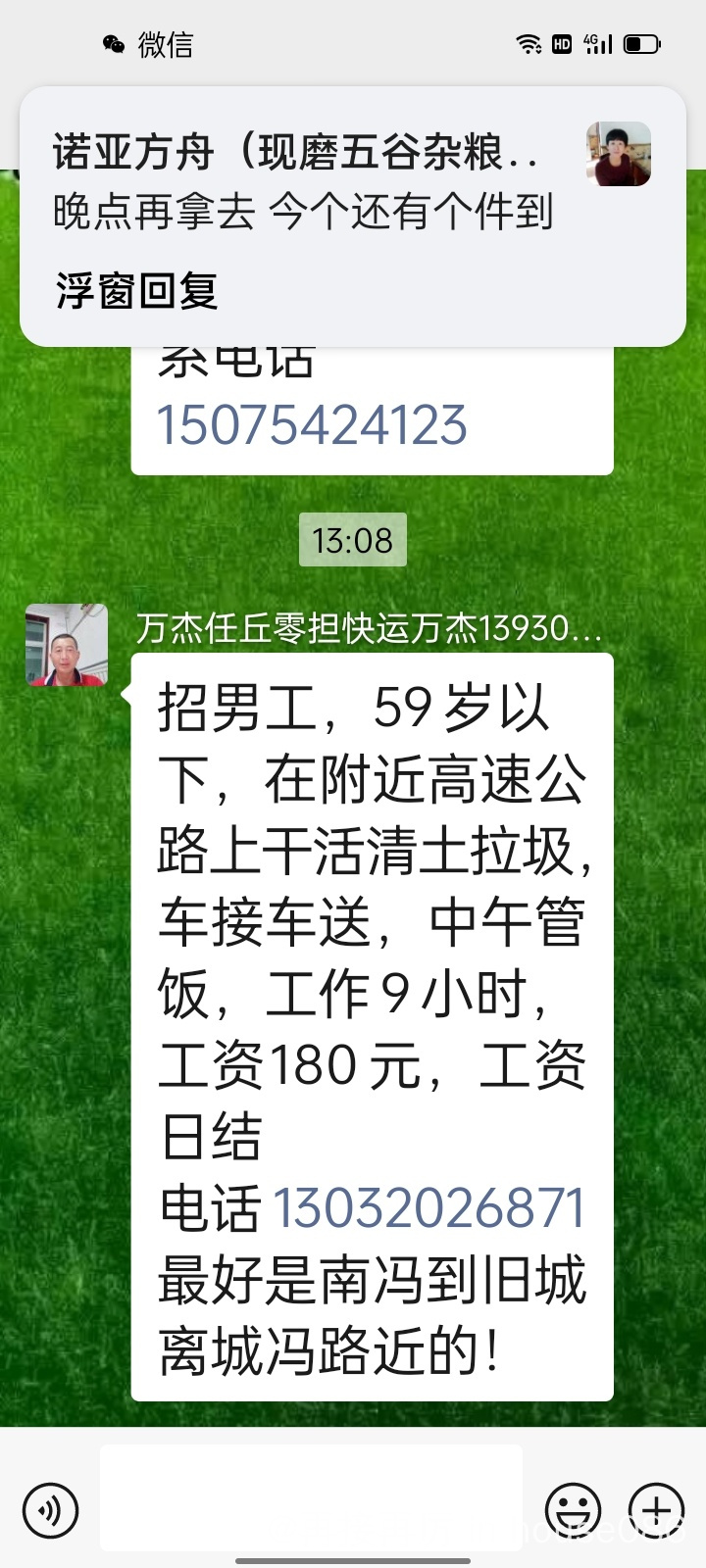Open 万杰任丘零担快运 sender's avatar
The width and height of the screenshot is (706, 1568).
[67, 645]
